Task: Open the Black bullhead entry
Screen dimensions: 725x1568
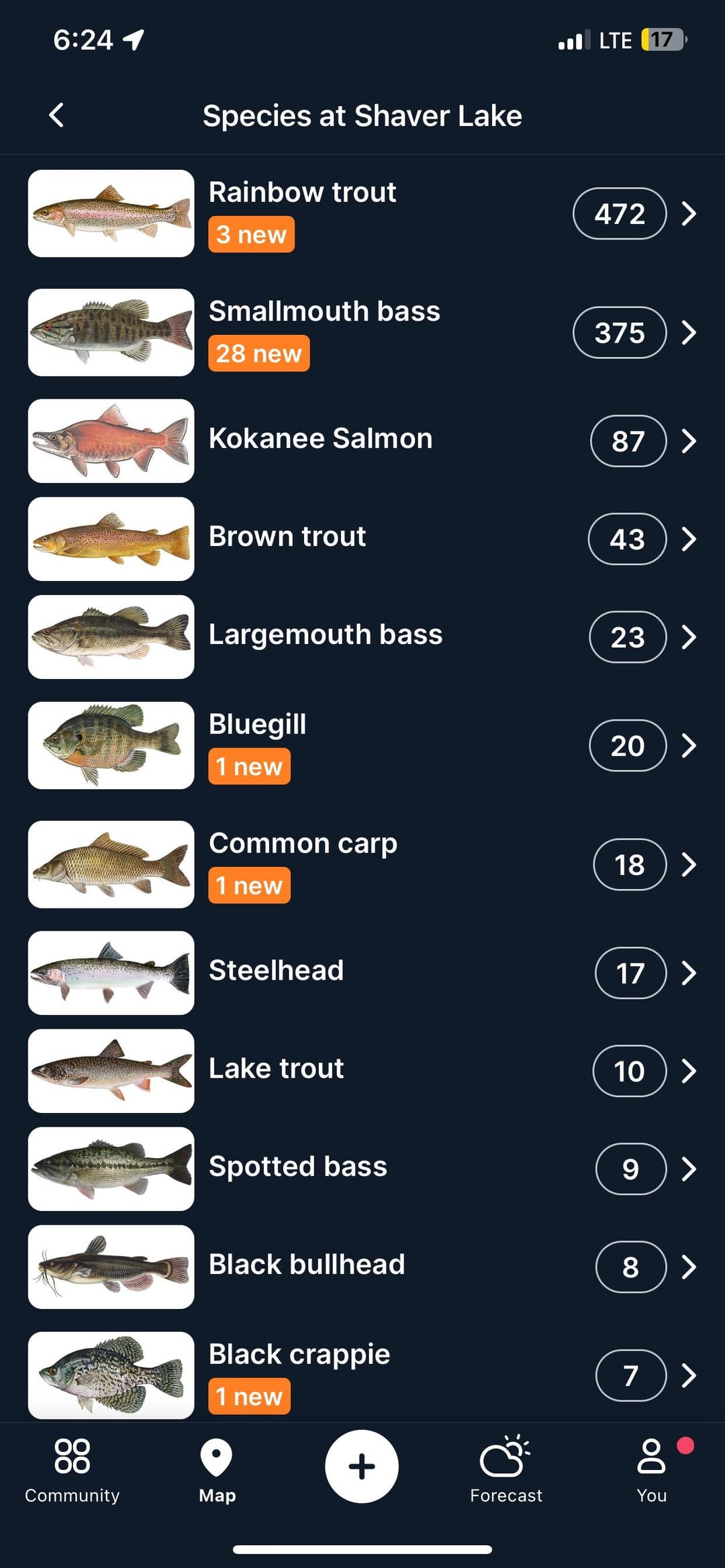Action: 362,1266
